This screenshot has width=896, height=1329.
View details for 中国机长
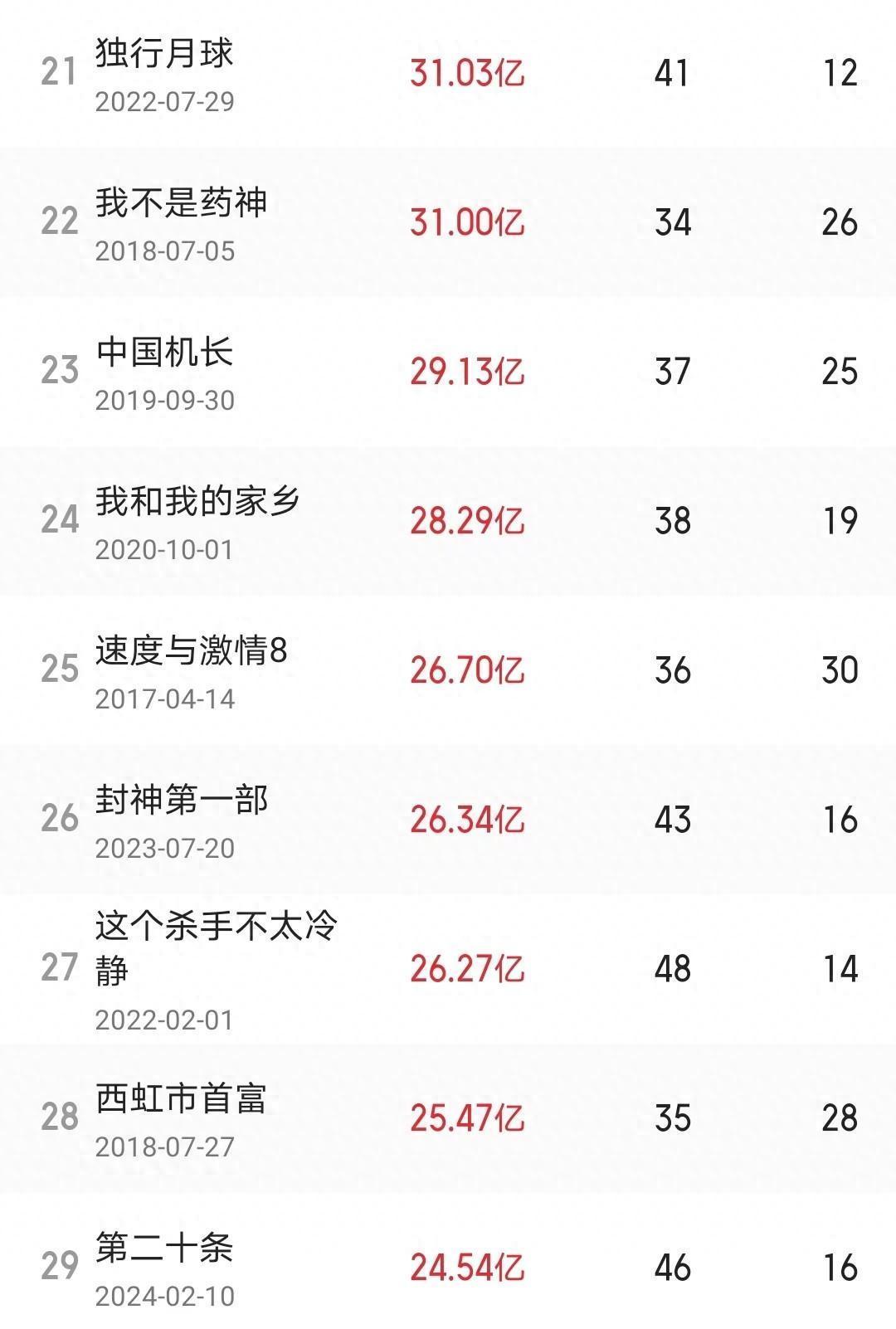click(x=164, y=353)
